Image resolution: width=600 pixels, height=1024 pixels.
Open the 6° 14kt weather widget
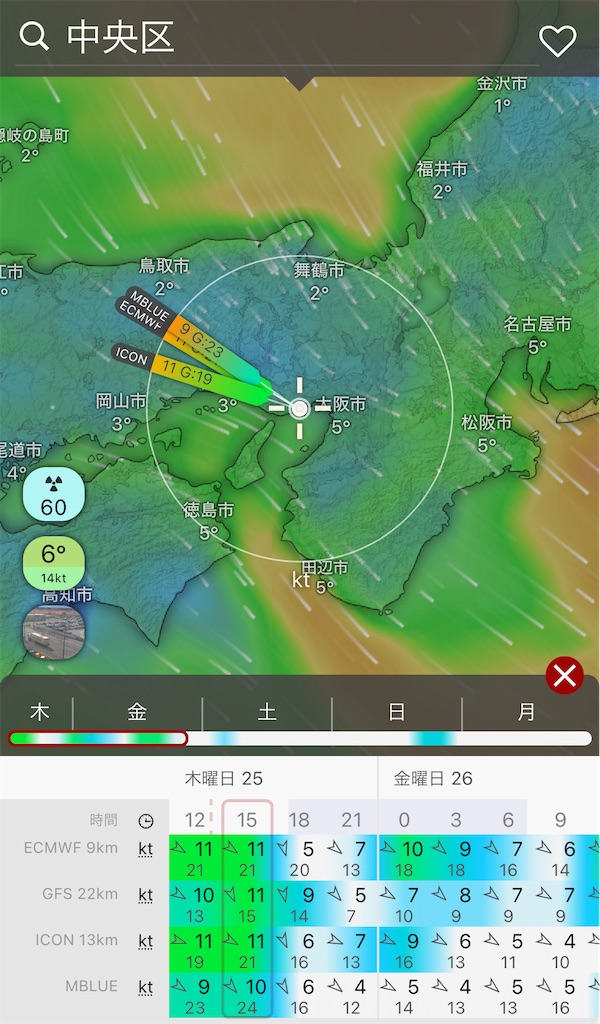pyautogui.click(x=54, y=563)
